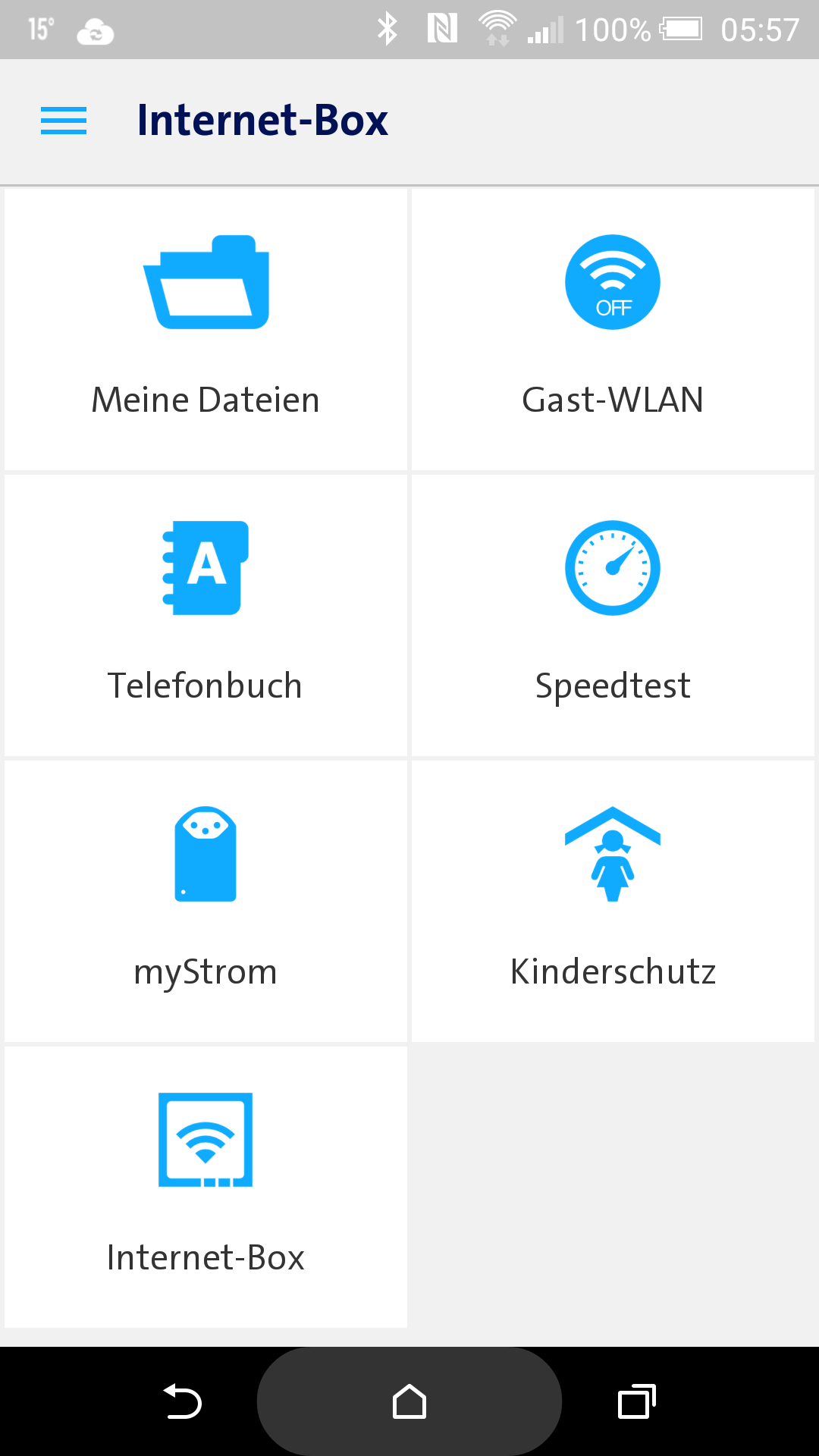819x1456 pixels.
Task: Open the weather cloud icon in status bar
Action: 94,30
